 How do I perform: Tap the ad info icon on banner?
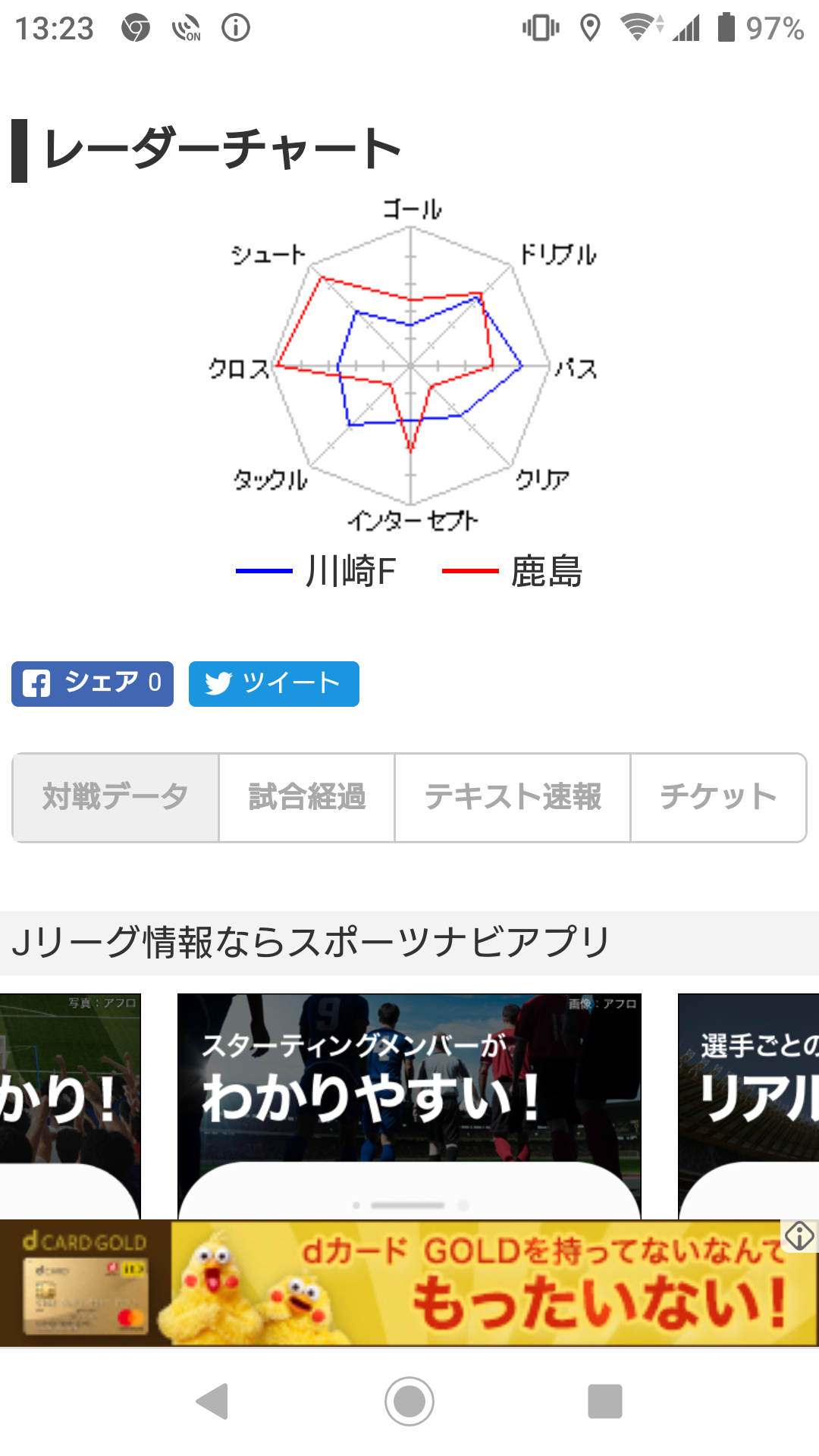pos(799,1236)
